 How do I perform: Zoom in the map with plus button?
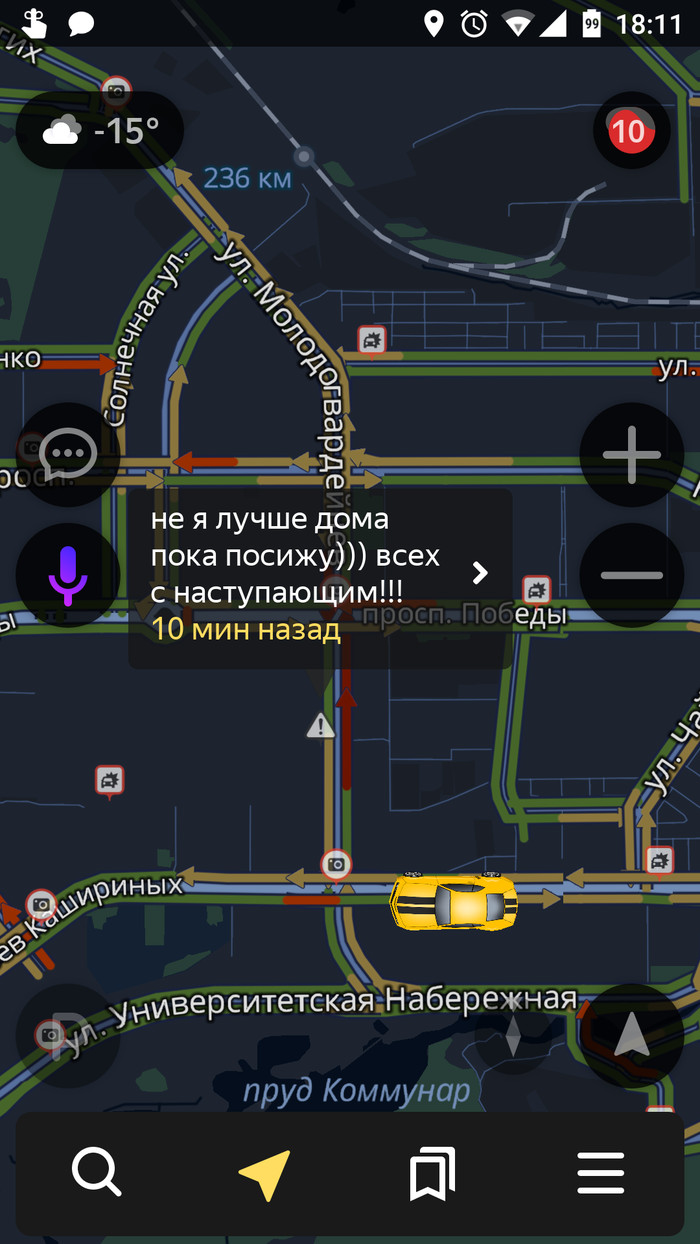point(631,455)
